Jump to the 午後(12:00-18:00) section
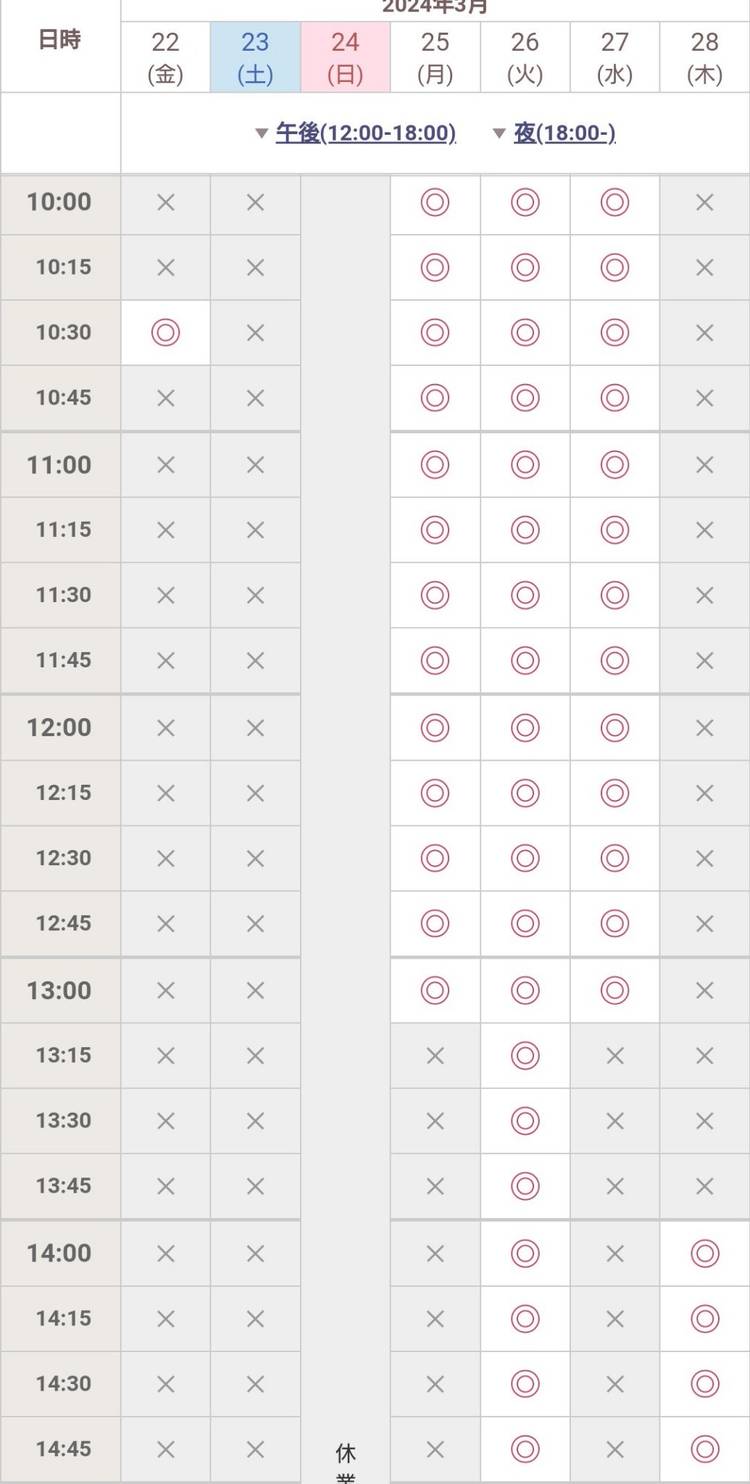The height and width of the screenshot is (1484, 750). 365,133
